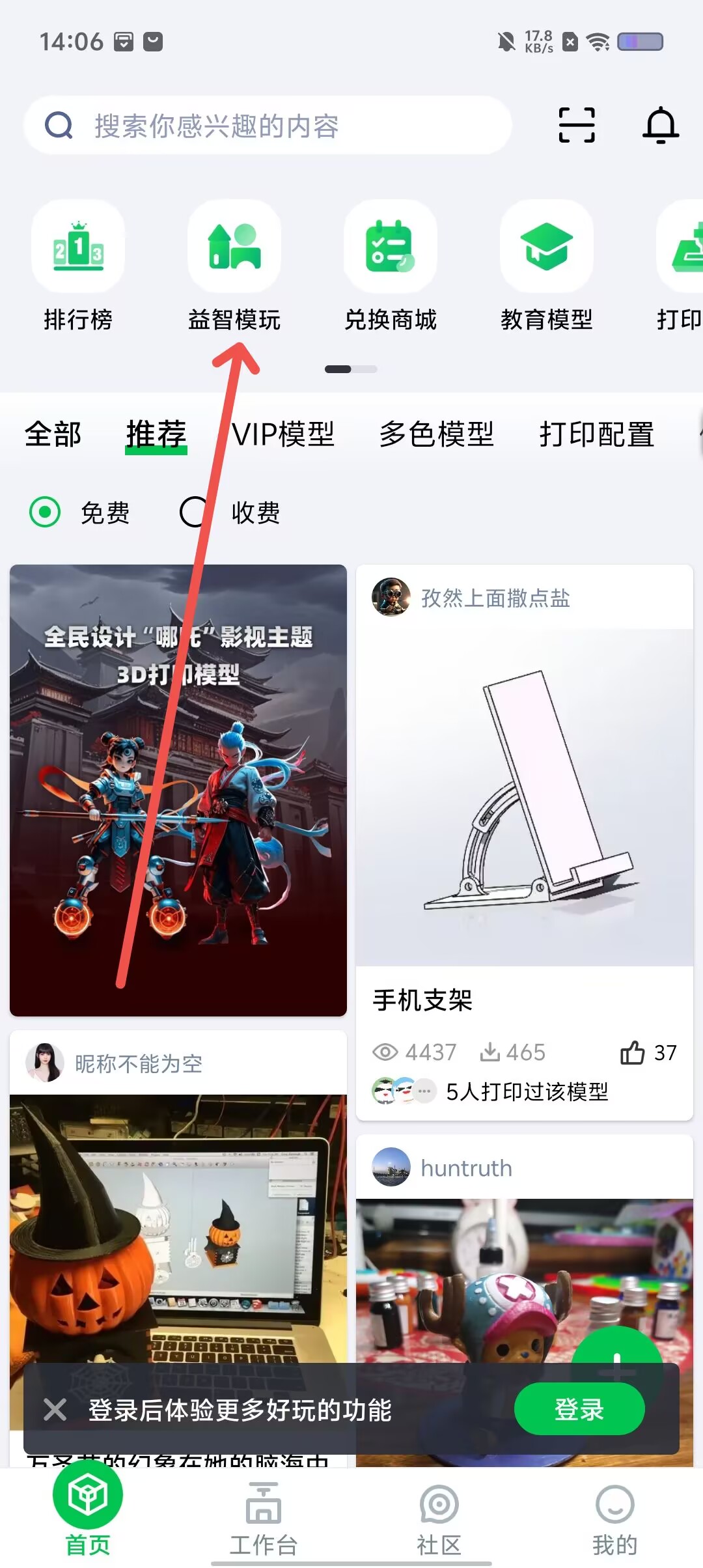
Task: Open the scan code icon
Action: pyautogui.click(x=577, y=125)
